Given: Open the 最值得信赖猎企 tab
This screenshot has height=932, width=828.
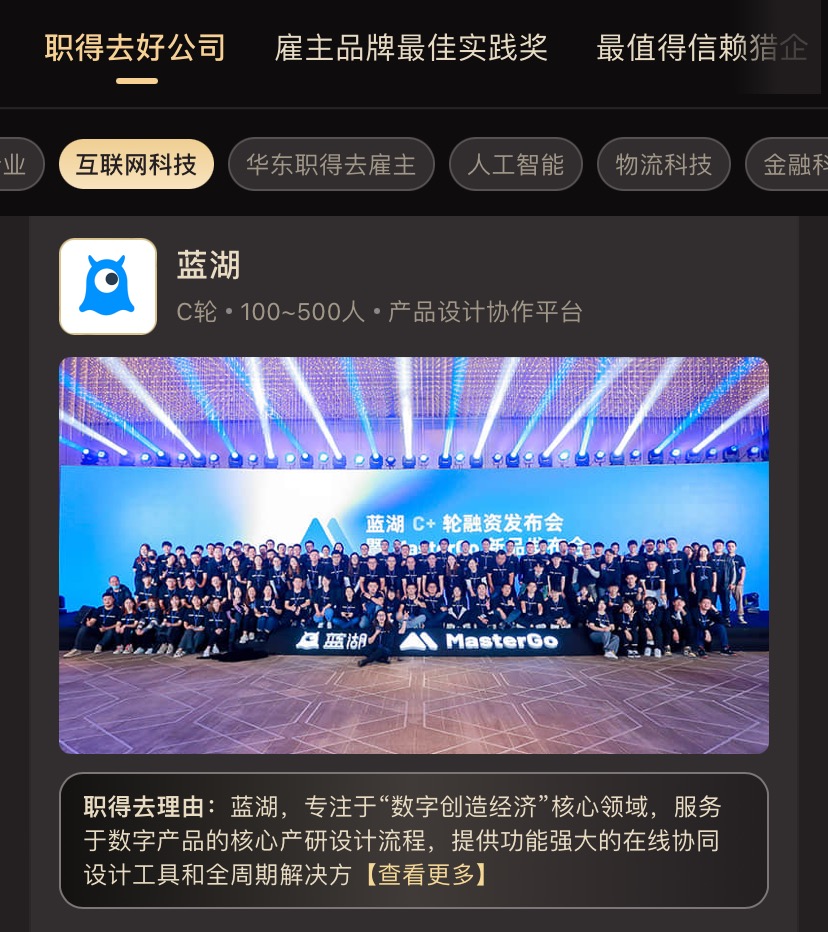Looking at the screenshot, I should pos(701,47).
